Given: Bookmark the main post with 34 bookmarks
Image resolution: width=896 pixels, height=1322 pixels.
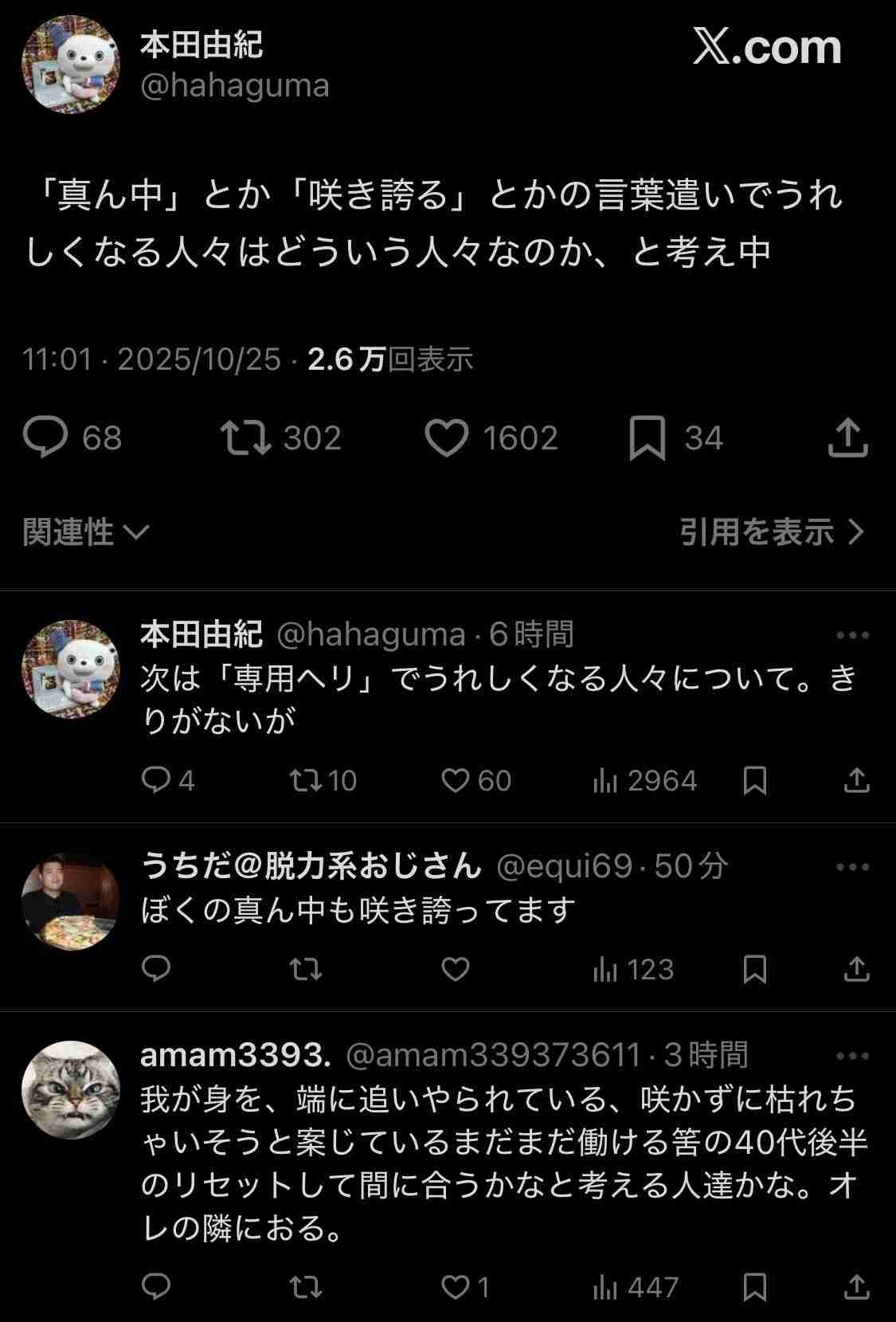Looking at the screenshot, I should (647, 438).
